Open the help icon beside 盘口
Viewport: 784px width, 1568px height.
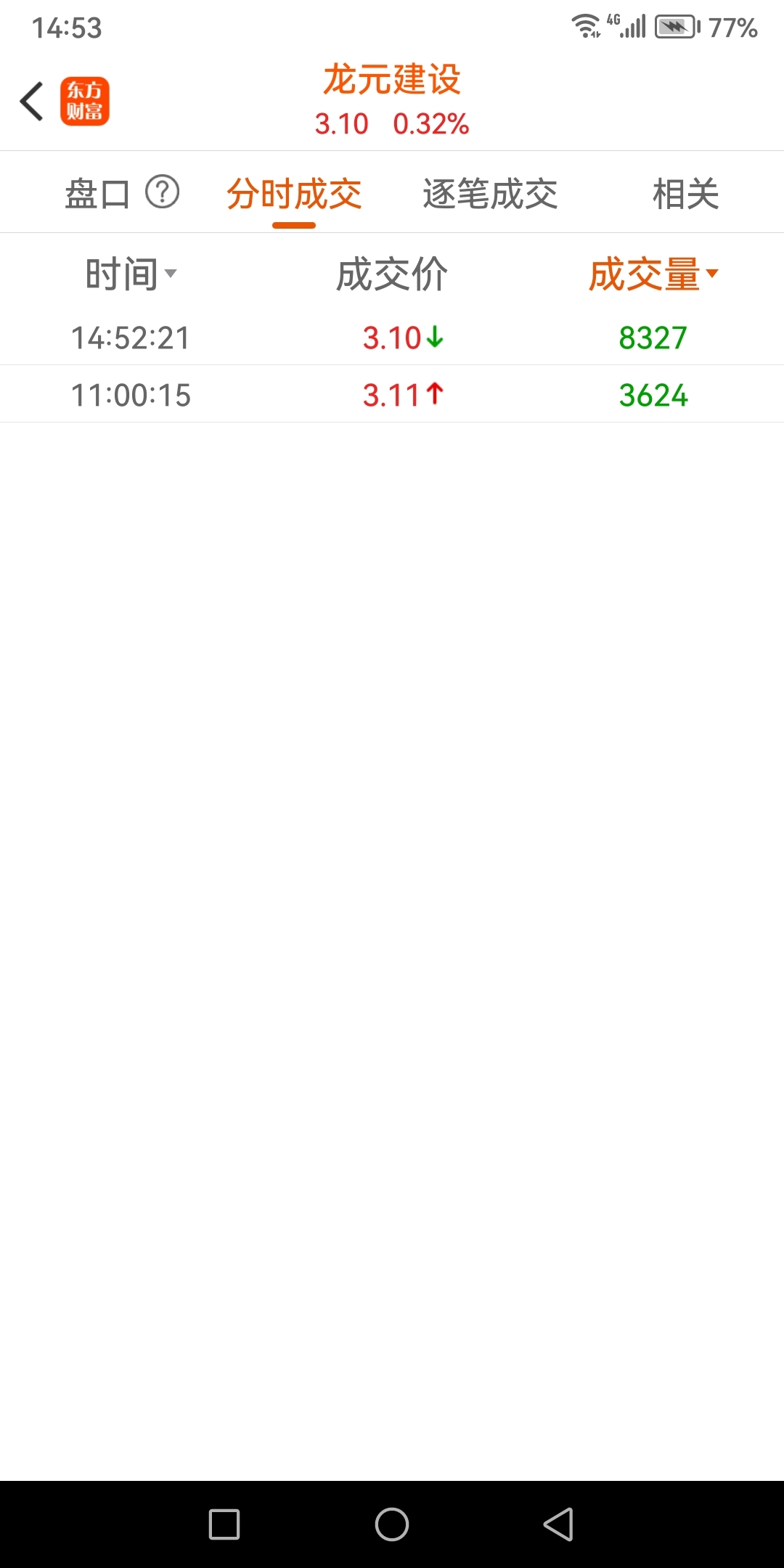click(x=163, y=192)
